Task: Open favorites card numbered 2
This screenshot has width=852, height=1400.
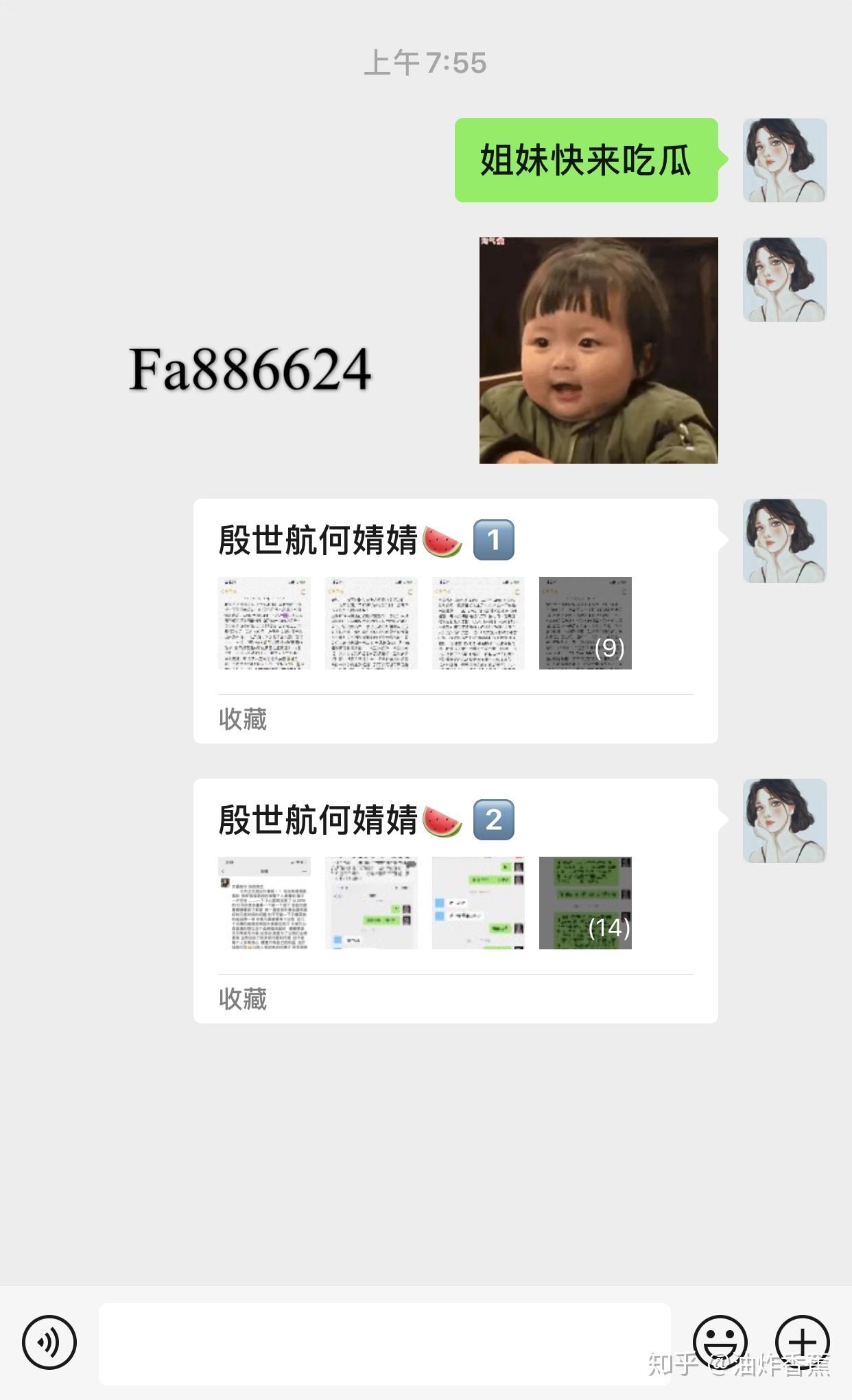Action: point(455,901)
